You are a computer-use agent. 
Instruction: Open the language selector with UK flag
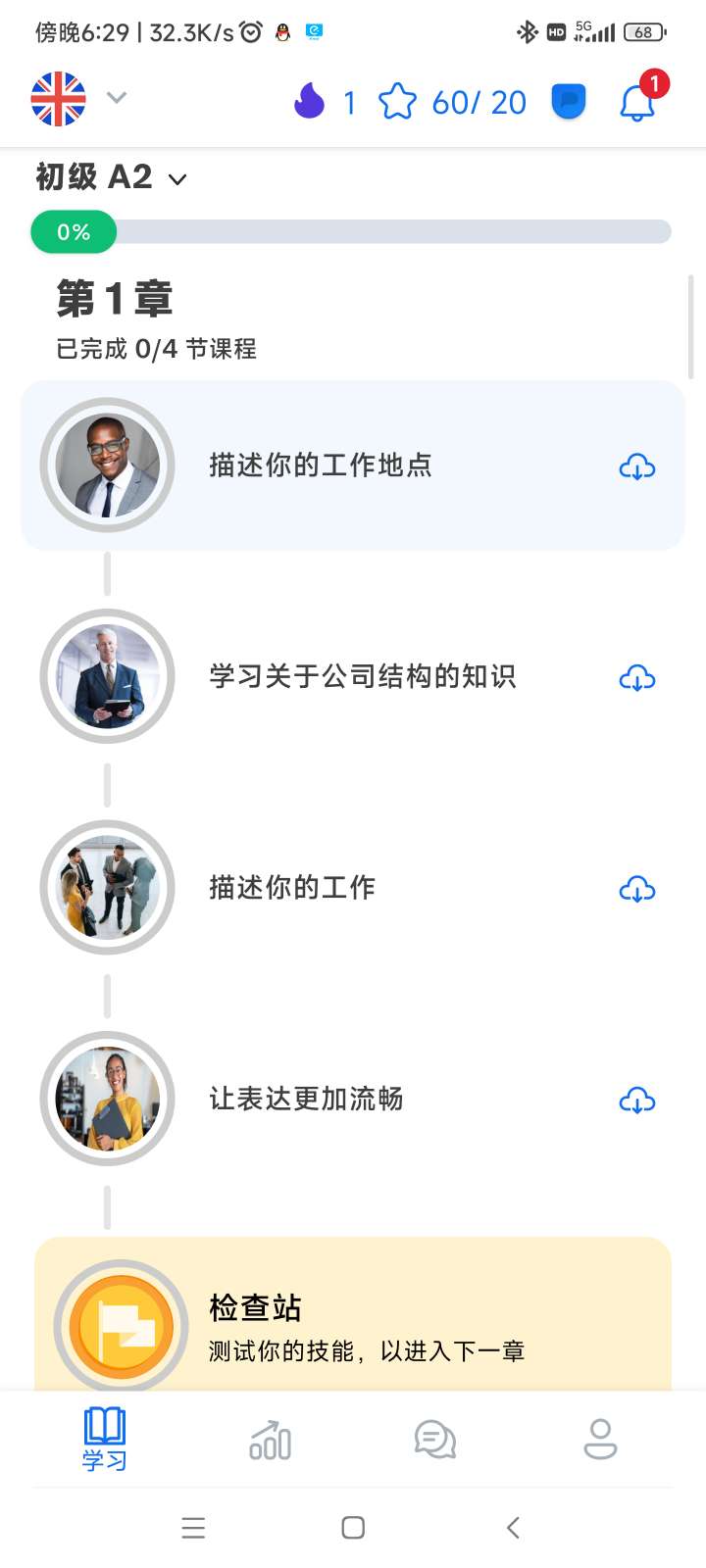coord(76,99)
